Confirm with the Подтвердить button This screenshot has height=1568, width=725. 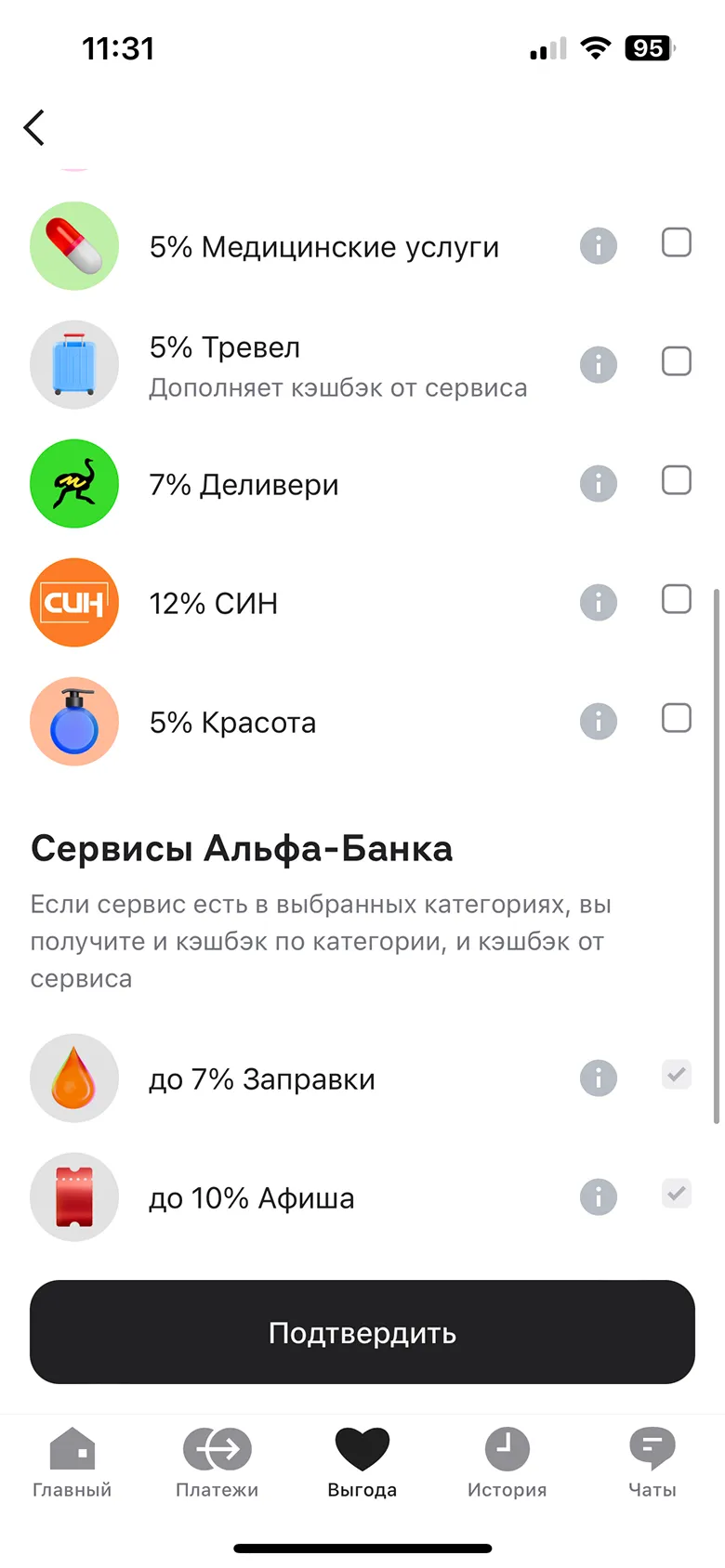[x=362, y=1332]
